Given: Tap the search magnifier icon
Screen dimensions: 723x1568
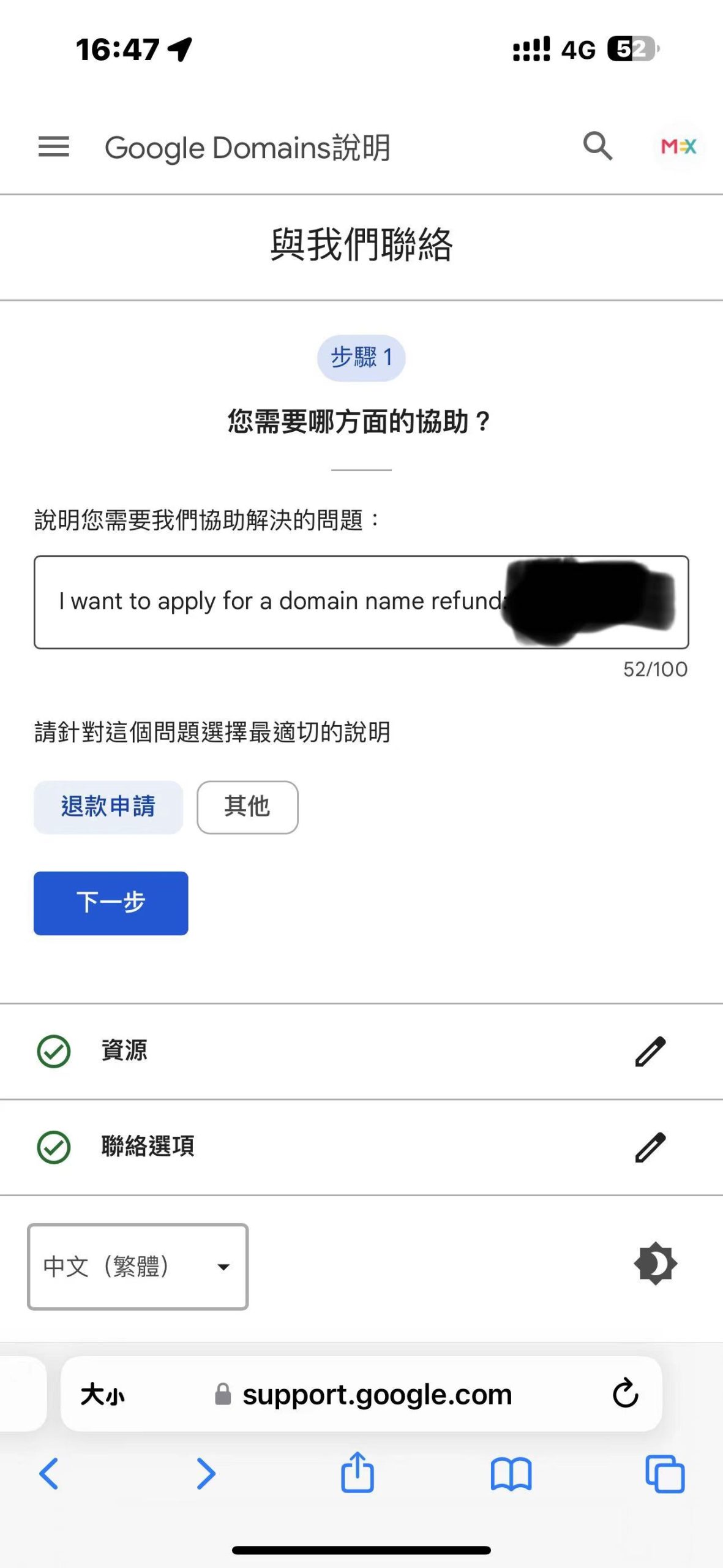Looking at the screenshot, I should click(x=598, y=146).
